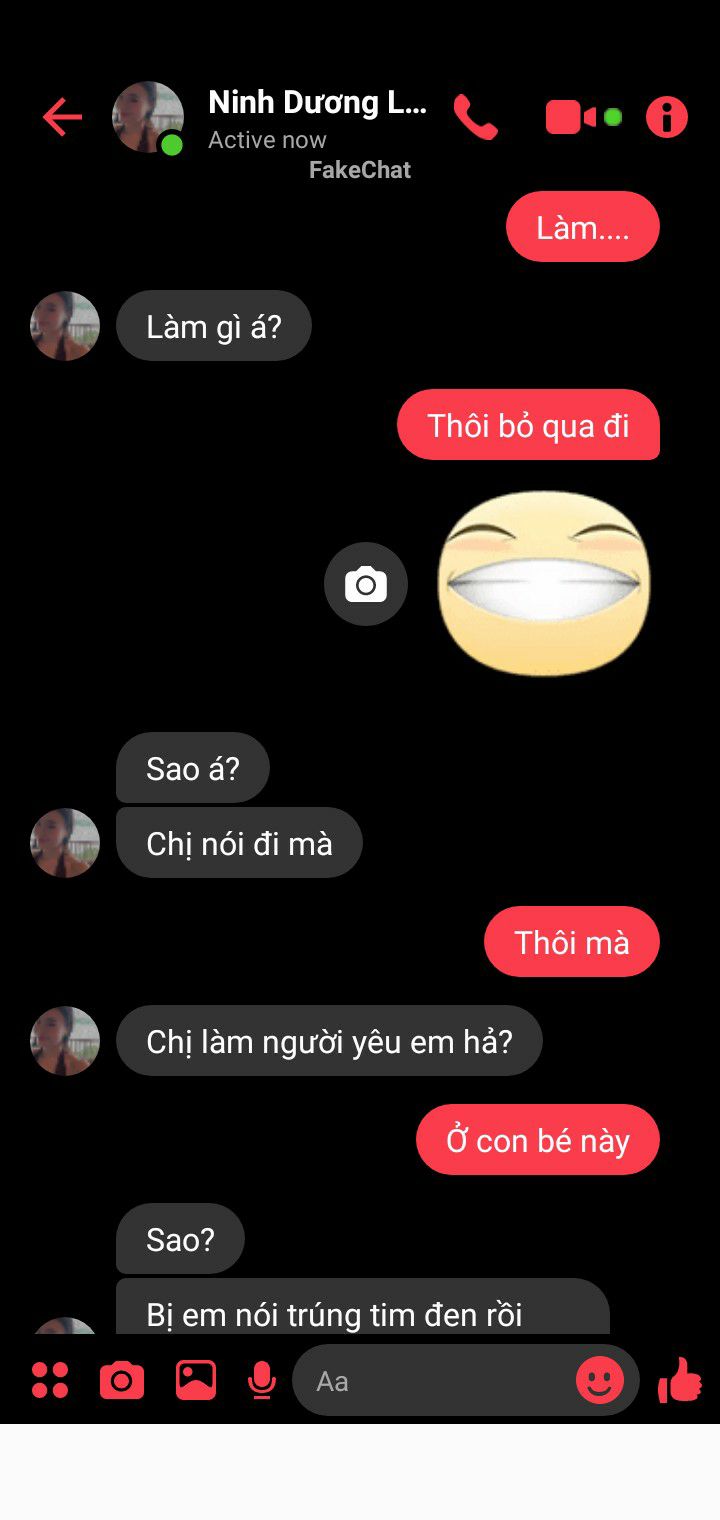Screen dimensions: 720x1520
Task: Open the emoji picker smiley
Action: click(x=600, y=1381)
